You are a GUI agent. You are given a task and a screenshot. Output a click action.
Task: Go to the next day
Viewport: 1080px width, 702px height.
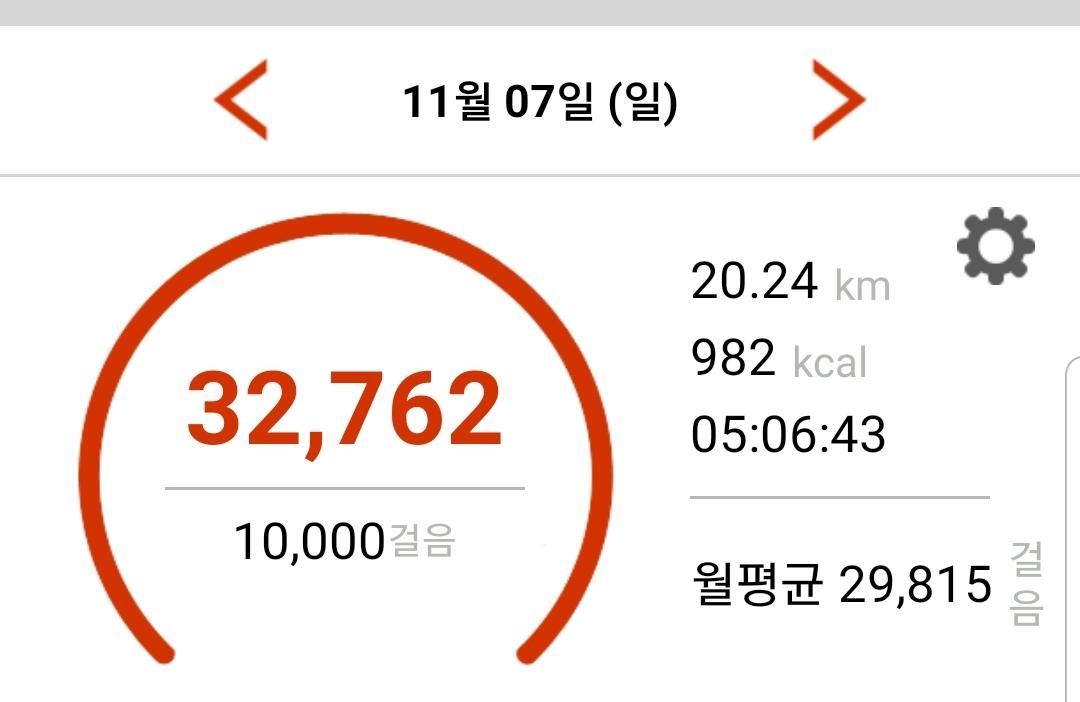coord(838,100)
